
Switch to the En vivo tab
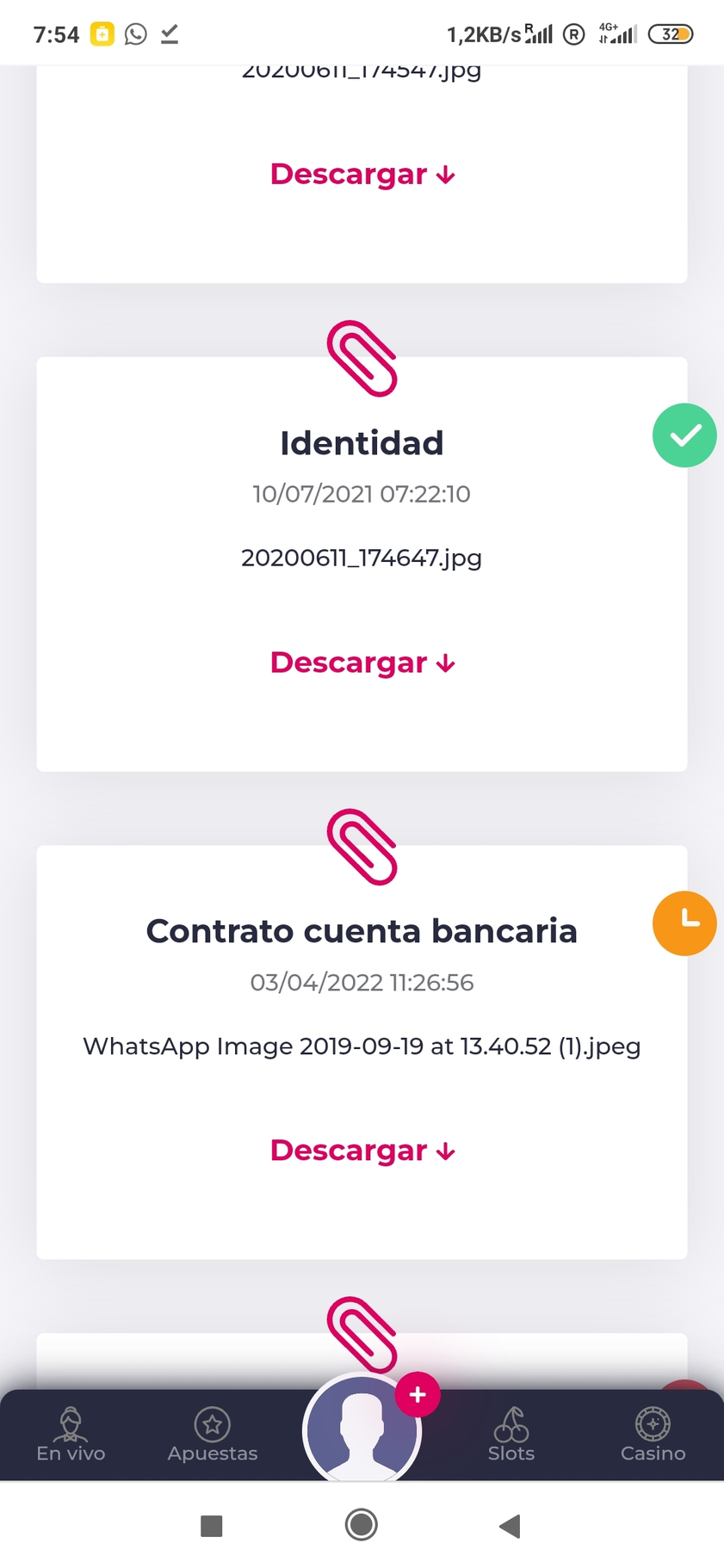coord(71,1435)
